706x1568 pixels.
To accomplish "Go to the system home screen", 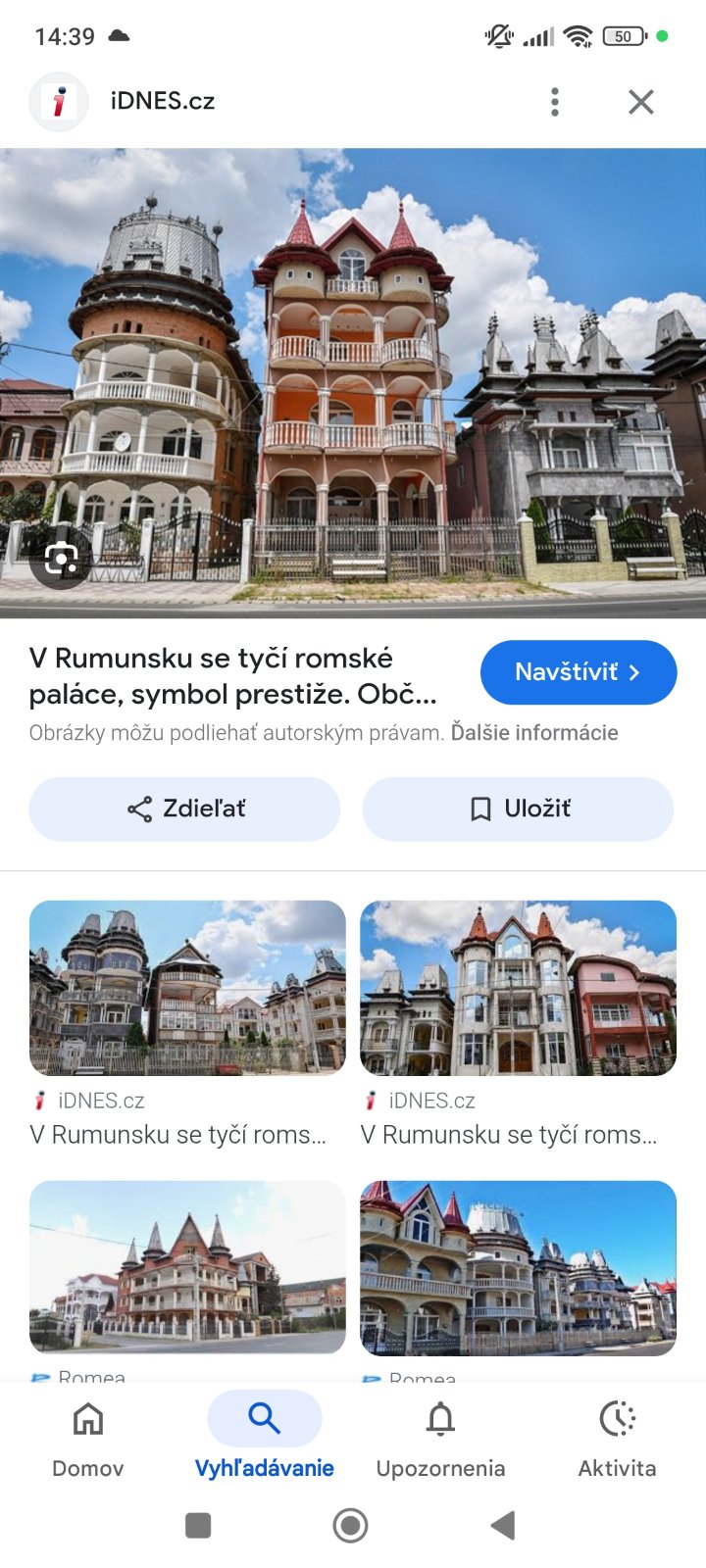I will [350, 1525].
